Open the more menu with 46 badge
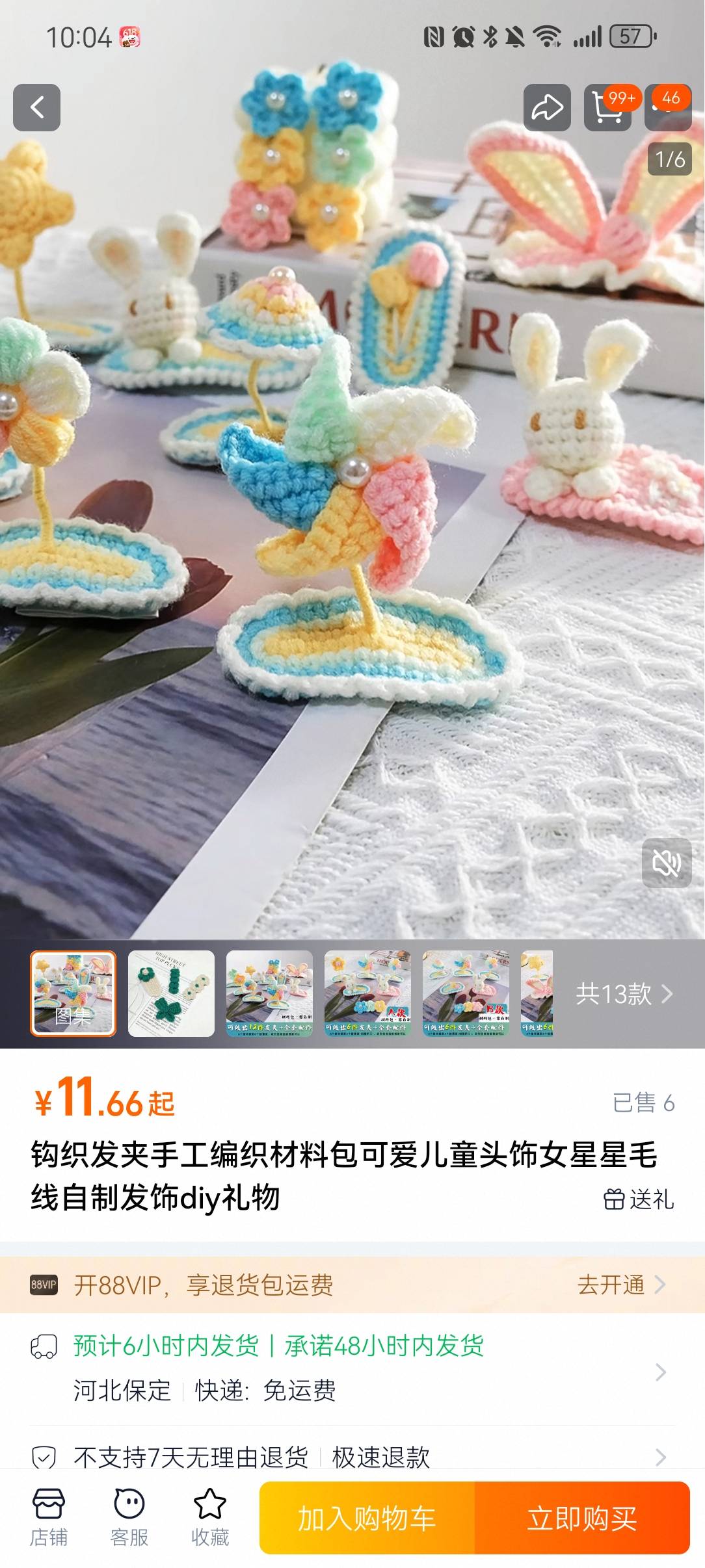The image size is (705, 1568). tap(667, 107)
